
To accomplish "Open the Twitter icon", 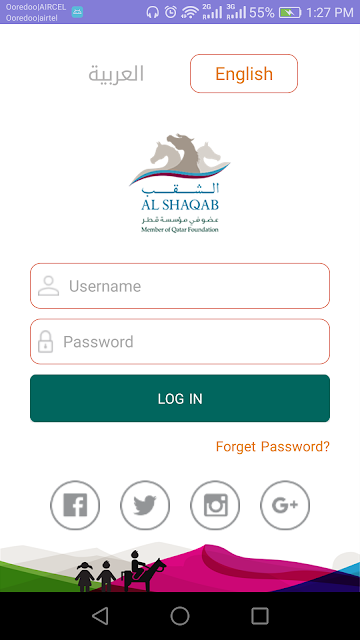I will [145, 505].
